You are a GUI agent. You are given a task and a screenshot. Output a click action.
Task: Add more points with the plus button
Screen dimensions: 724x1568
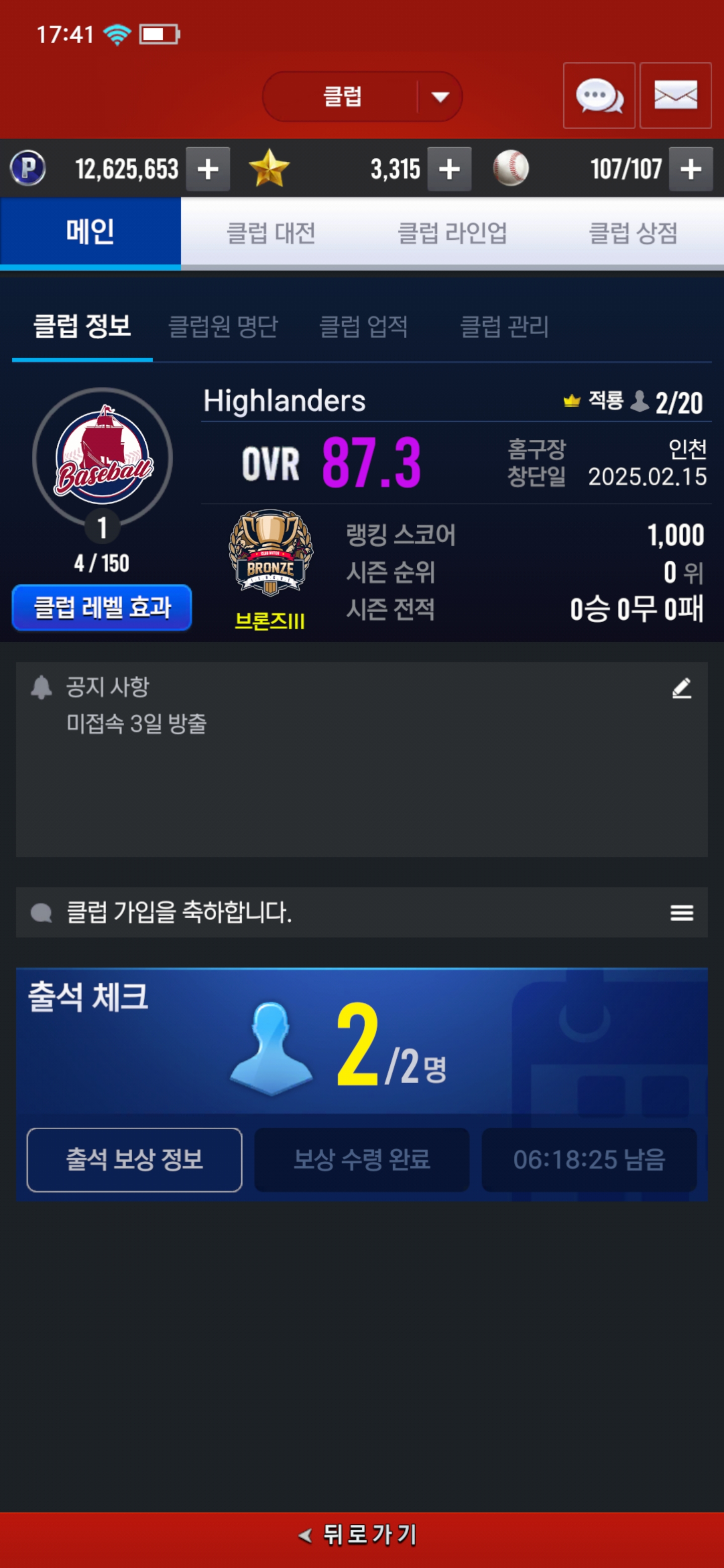[x=208, y=169]
